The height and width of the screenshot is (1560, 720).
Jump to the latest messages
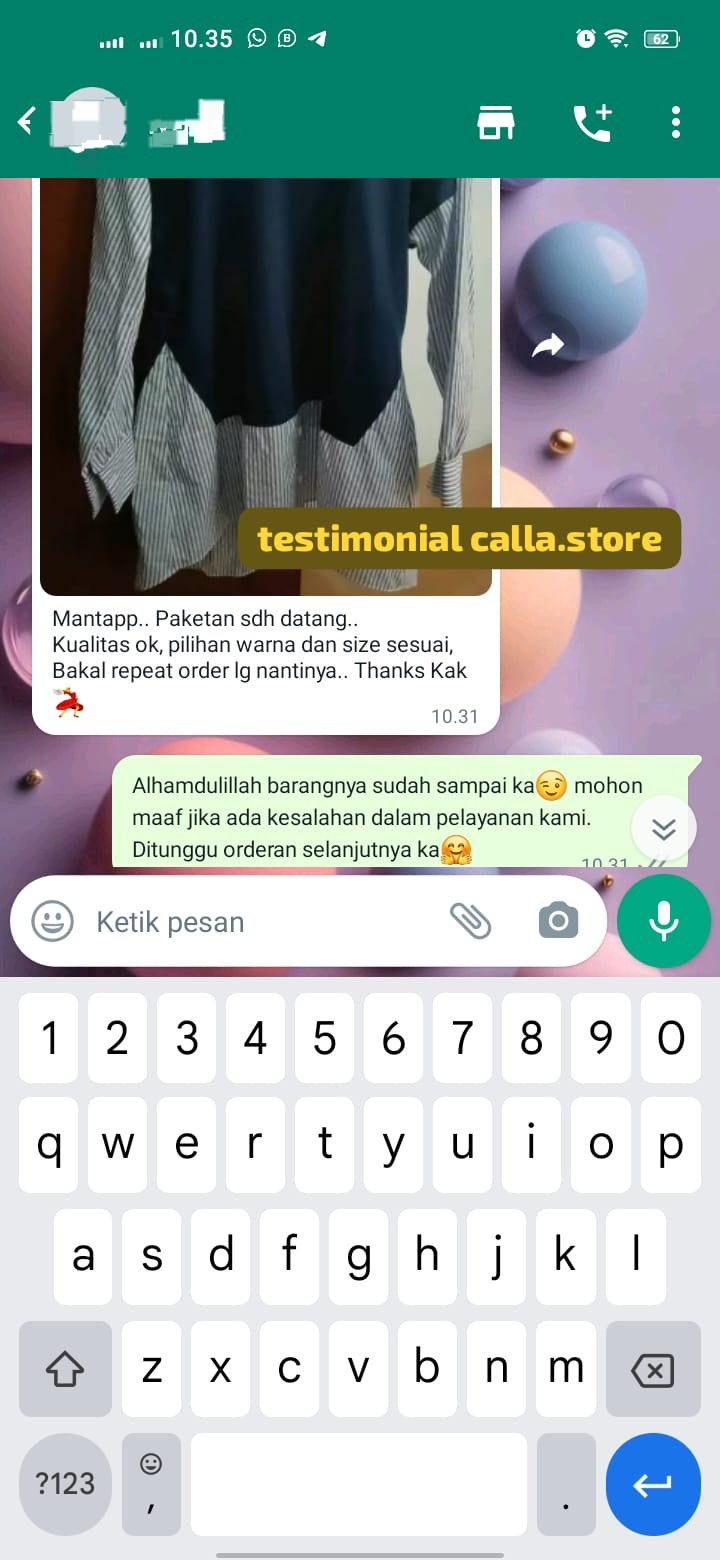click(664, 828)
